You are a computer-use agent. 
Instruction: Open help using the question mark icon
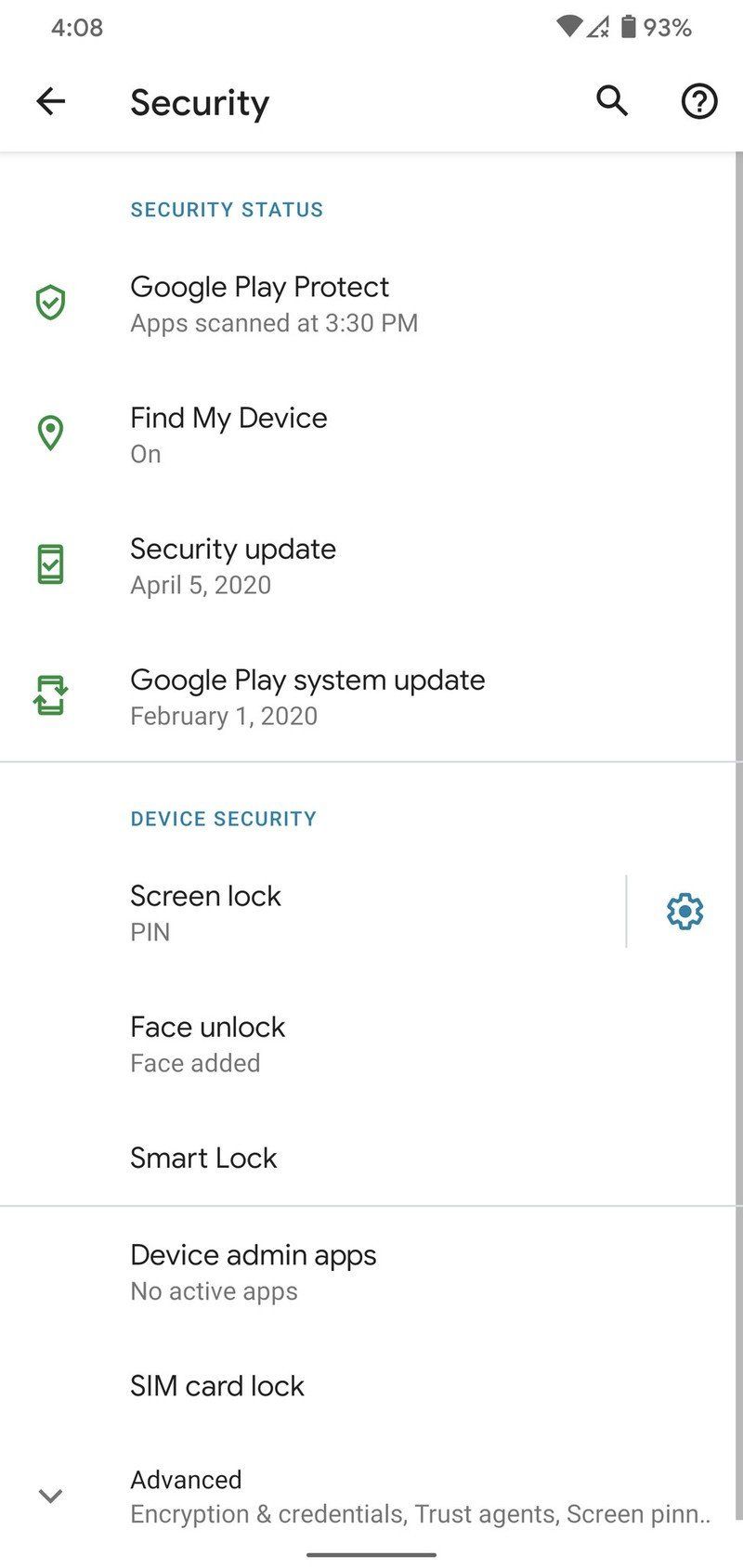[x=698, y=101]
